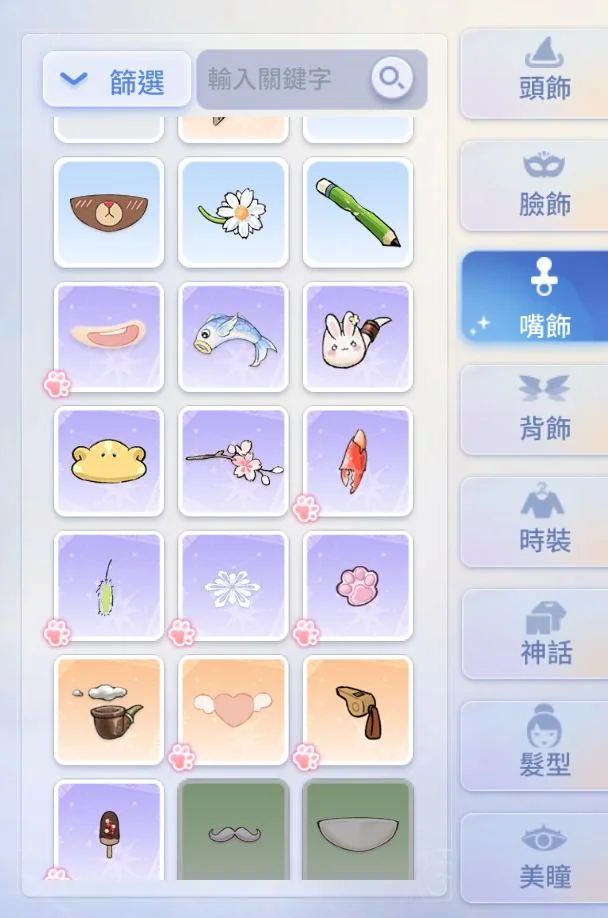Pick the gray mustache item

233,832
